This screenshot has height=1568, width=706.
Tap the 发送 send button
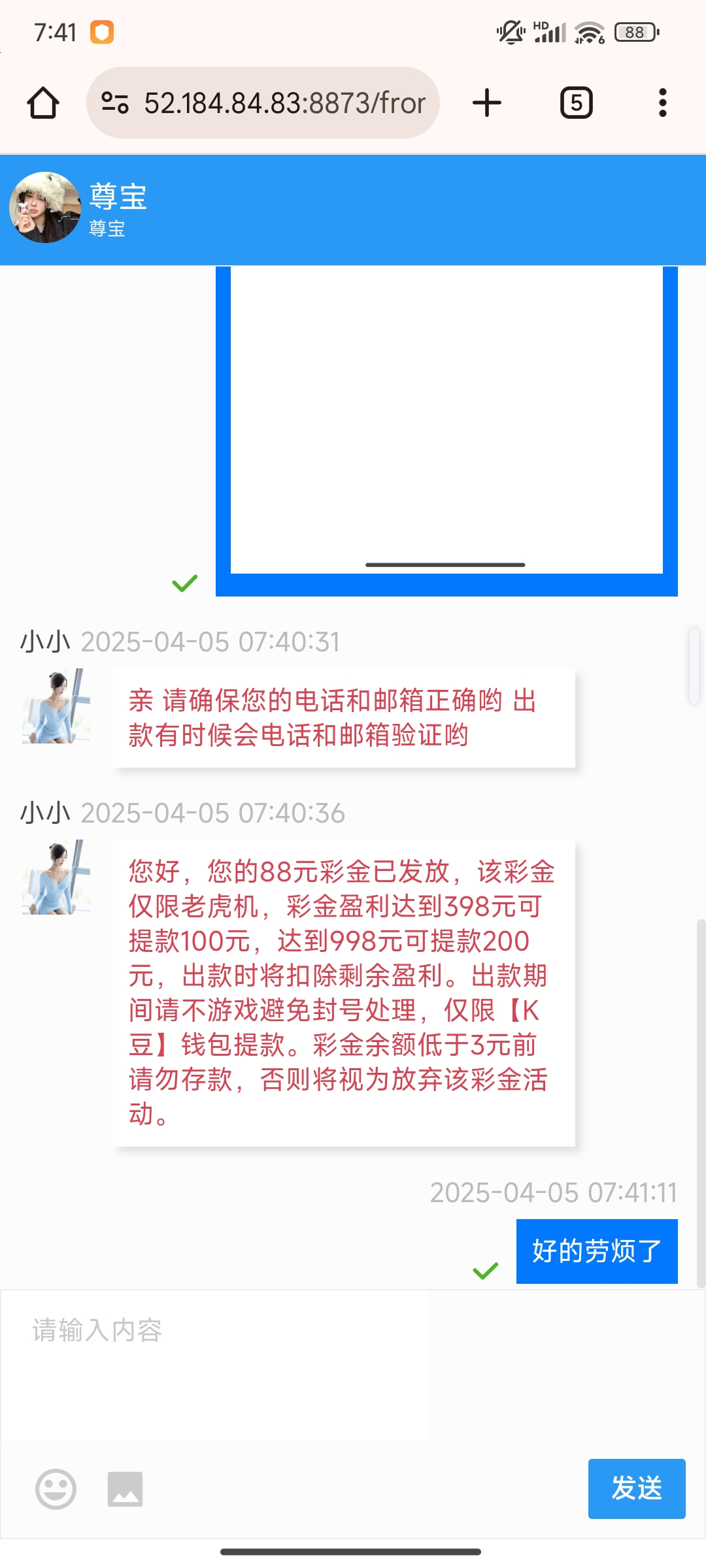636,1488
